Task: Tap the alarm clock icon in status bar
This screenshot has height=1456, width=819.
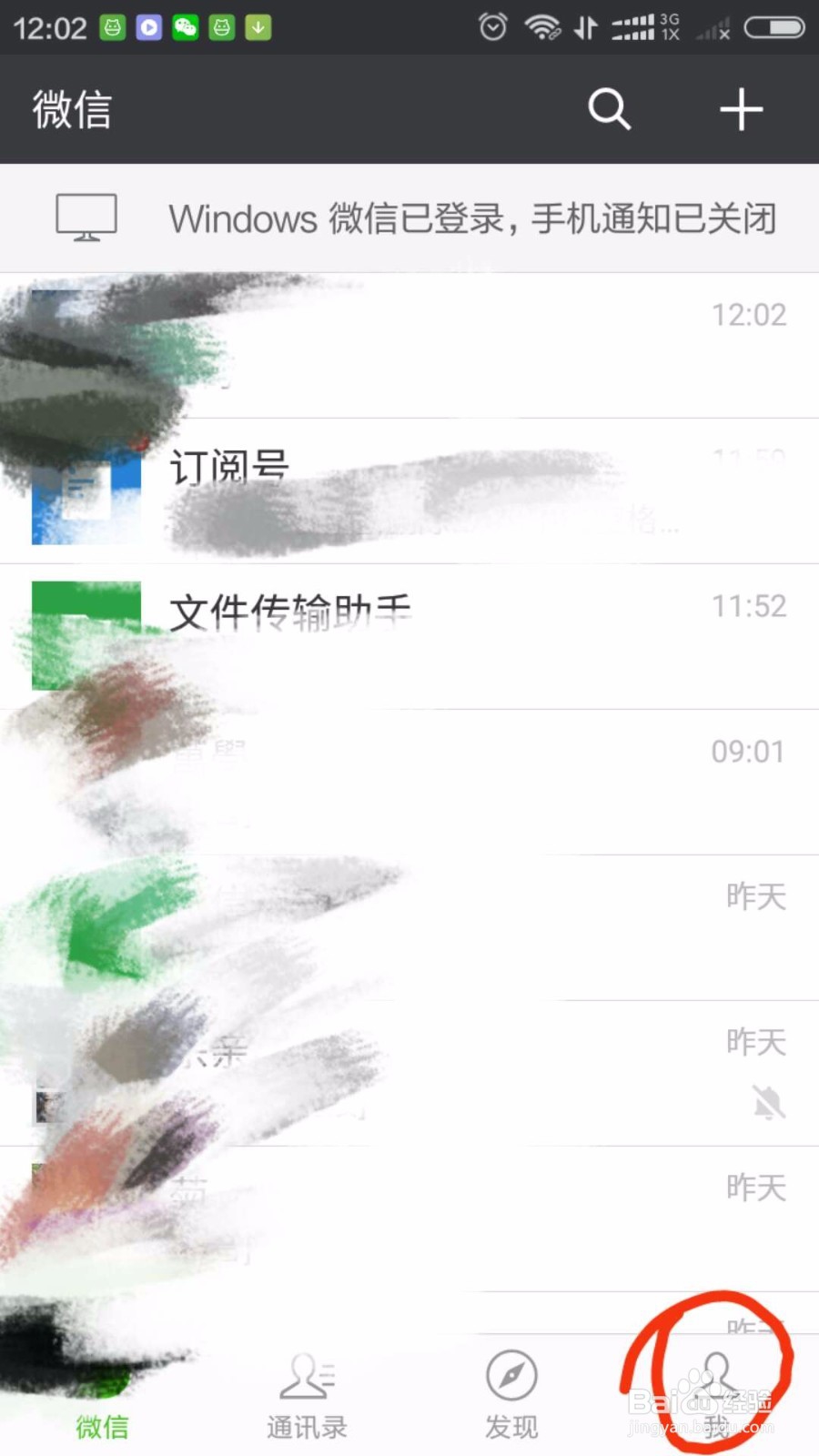Action: [491, 25]
